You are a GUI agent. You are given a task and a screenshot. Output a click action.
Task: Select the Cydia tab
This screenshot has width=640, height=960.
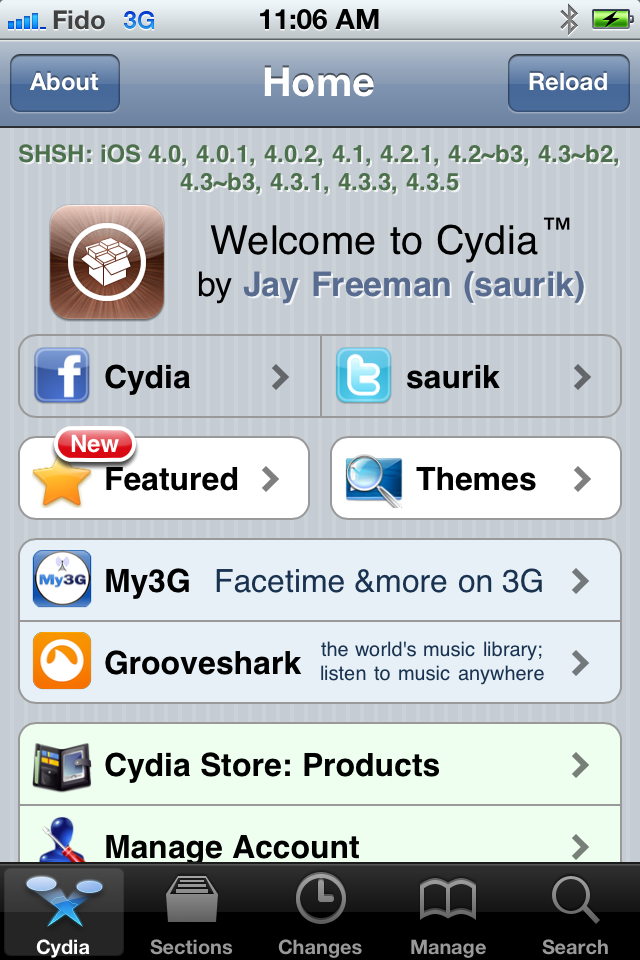coord(63,913)
